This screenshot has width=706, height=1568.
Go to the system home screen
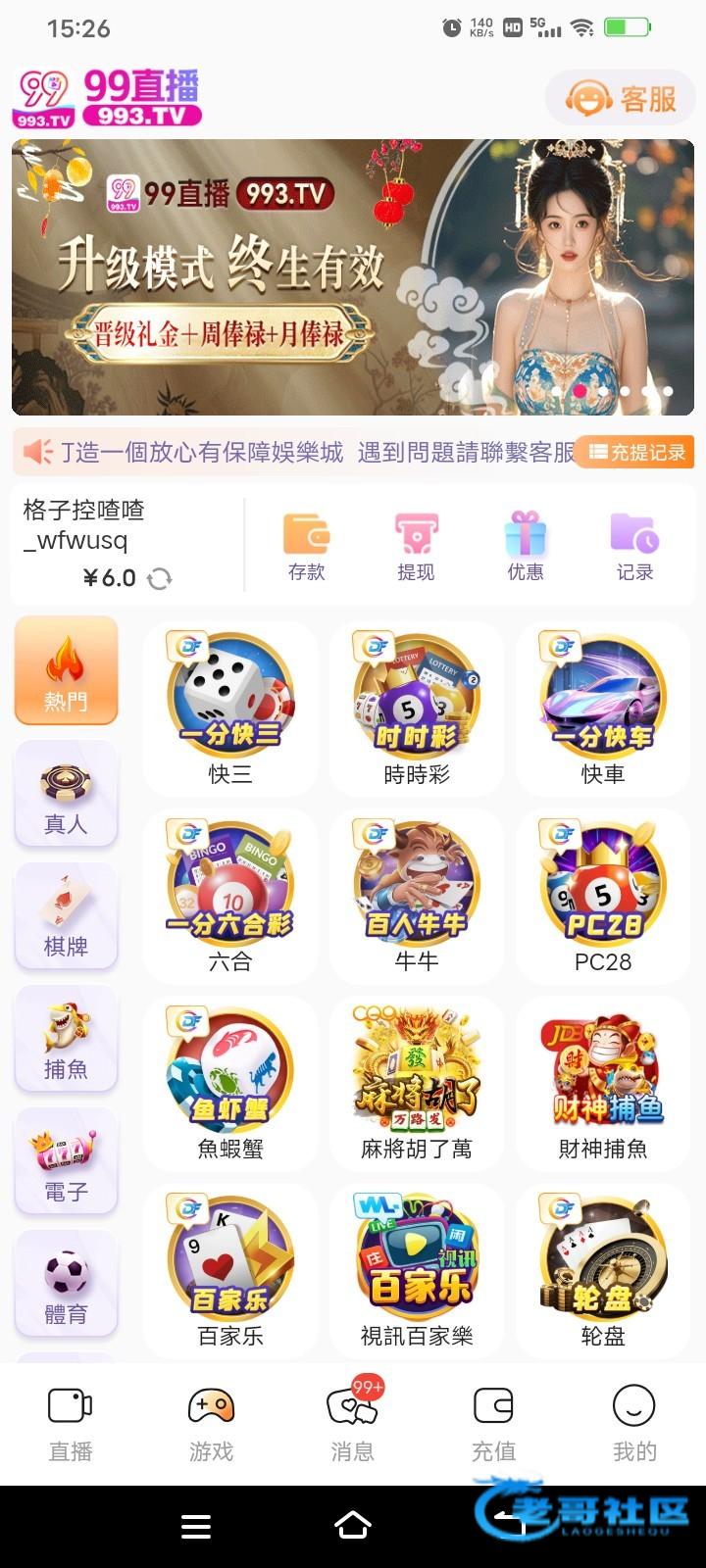point(353,1526)
